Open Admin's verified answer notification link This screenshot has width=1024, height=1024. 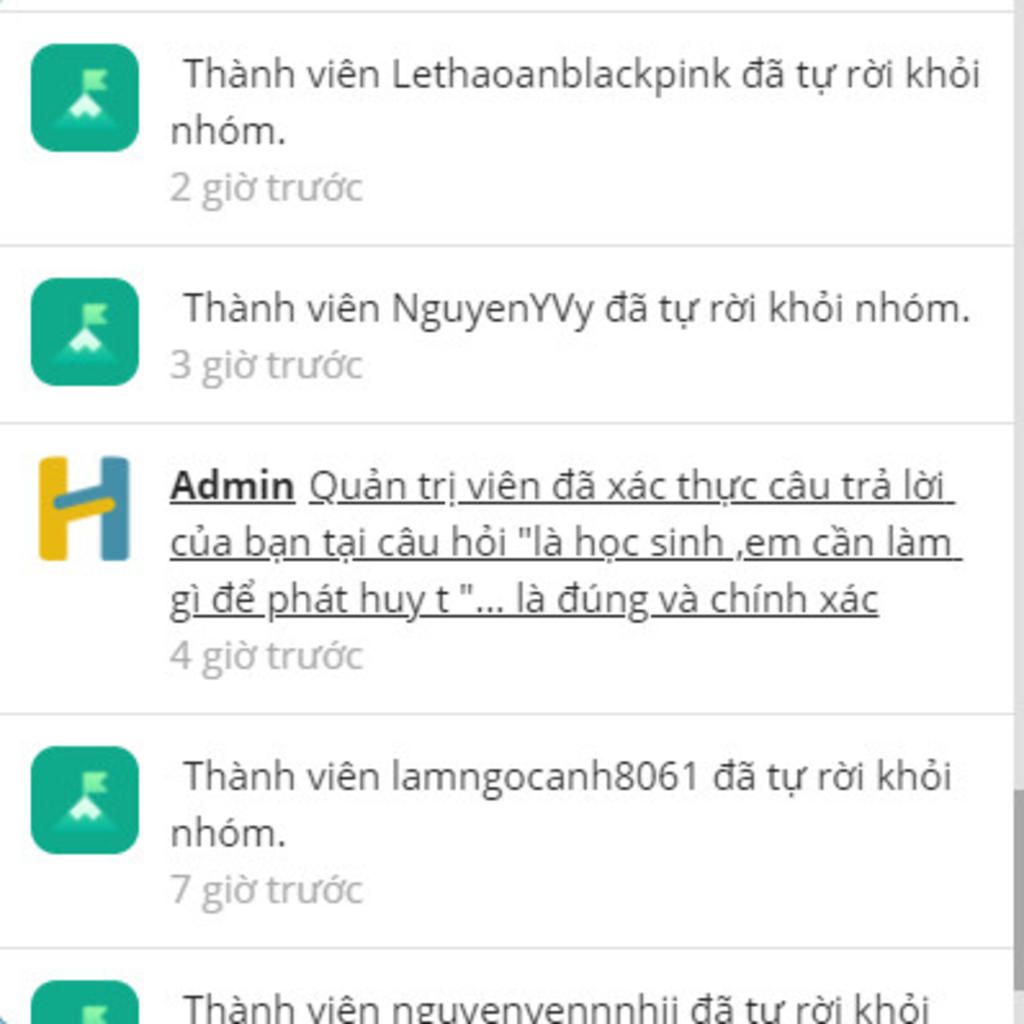click(x=565, y=543)
